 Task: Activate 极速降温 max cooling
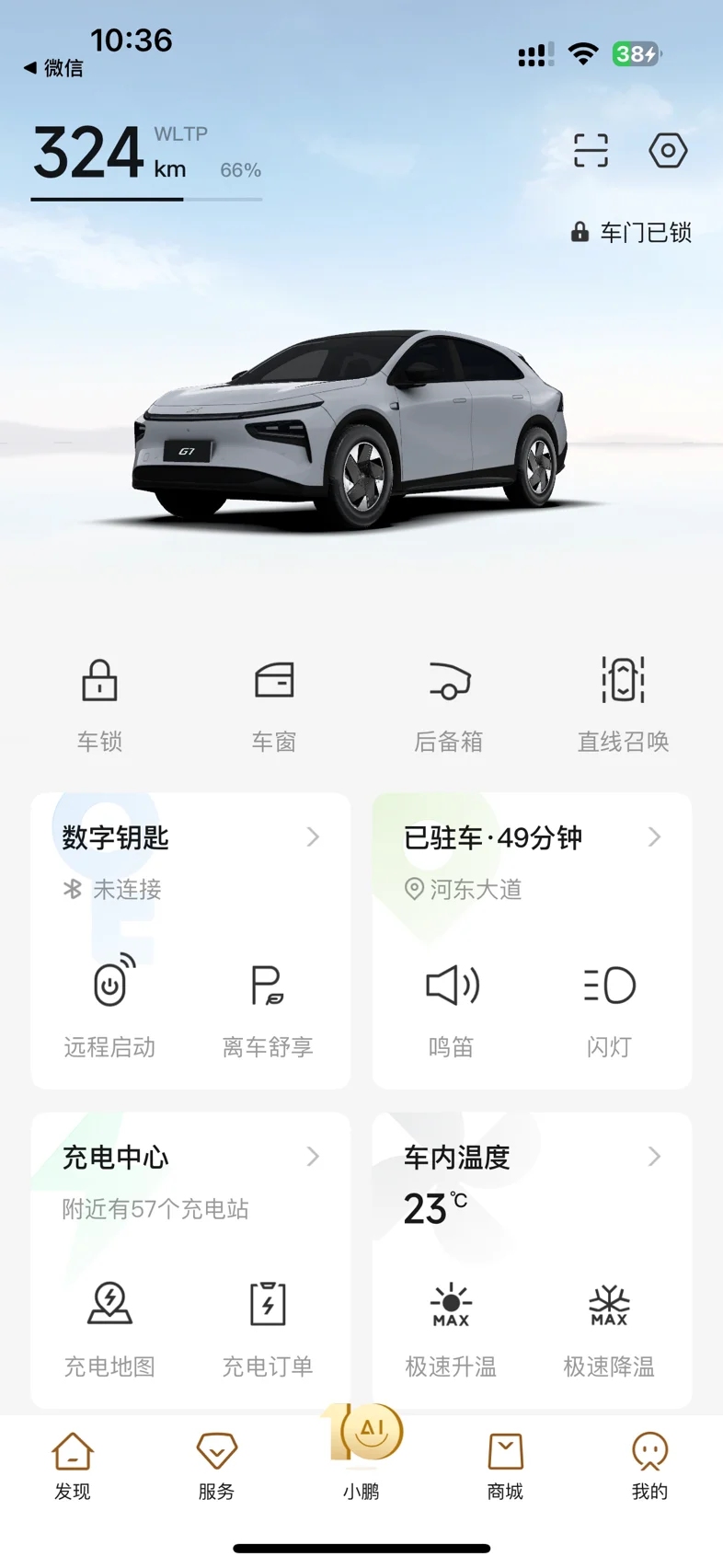(x=609, y=1325)
